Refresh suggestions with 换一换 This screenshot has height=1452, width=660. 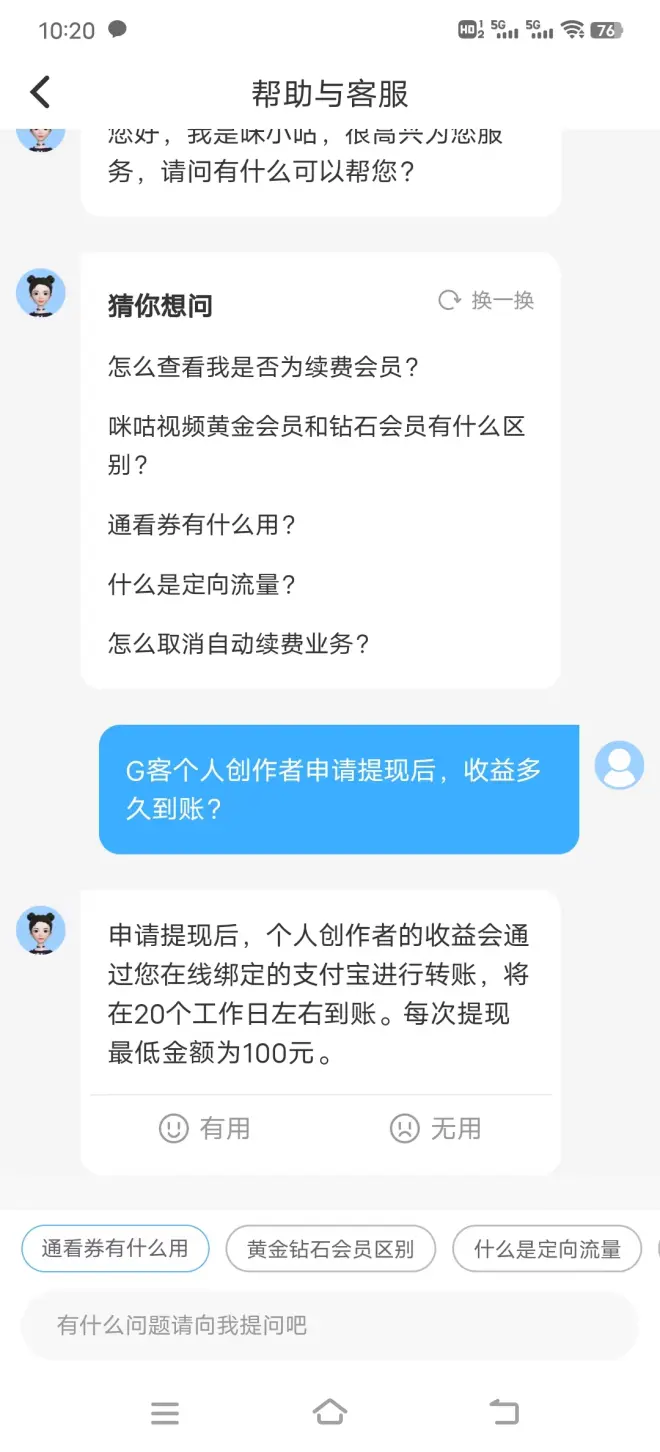(x=487, y=300)
